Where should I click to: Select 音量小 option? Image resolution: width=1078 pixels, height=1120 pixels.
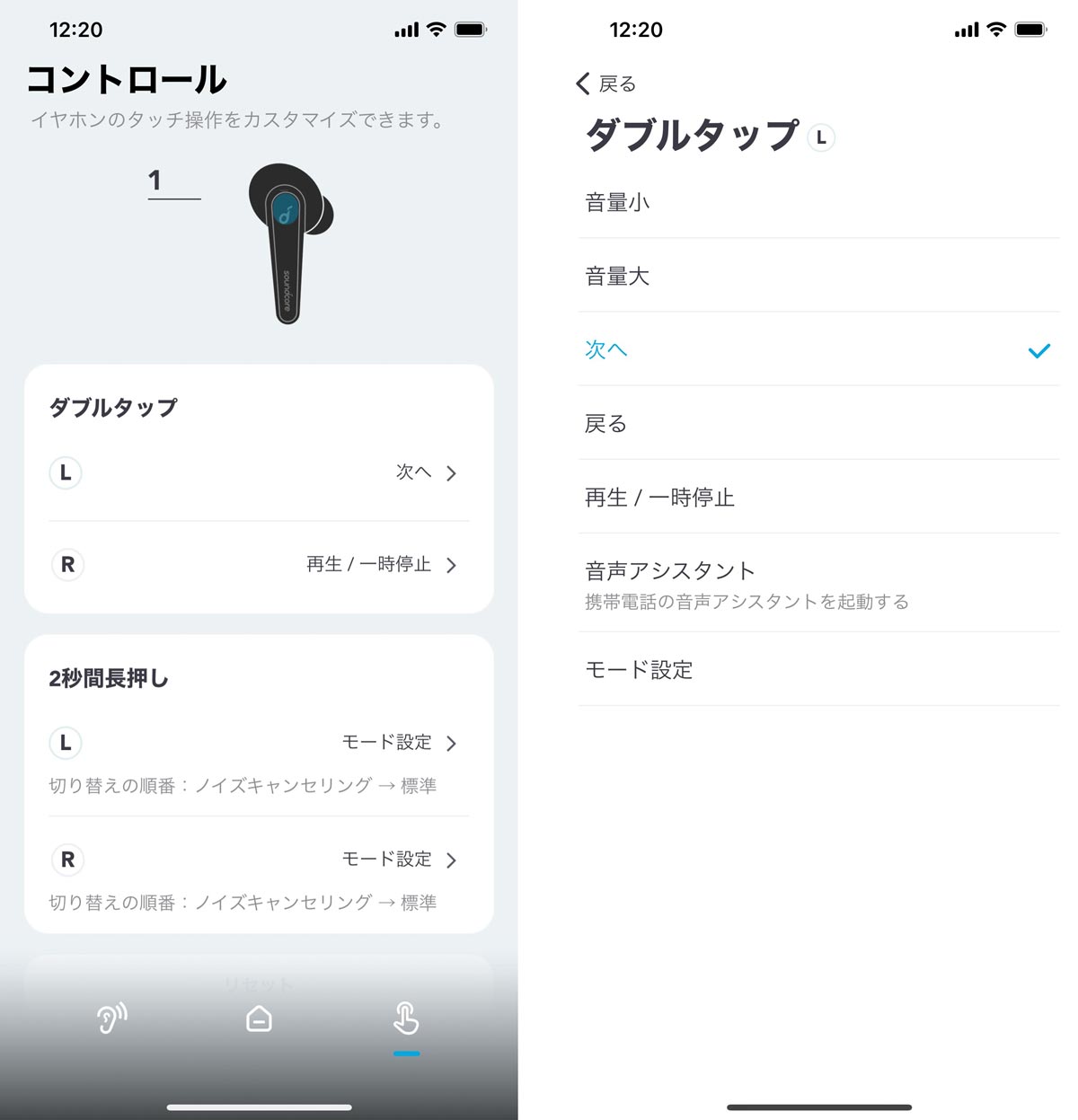[817, 203]
